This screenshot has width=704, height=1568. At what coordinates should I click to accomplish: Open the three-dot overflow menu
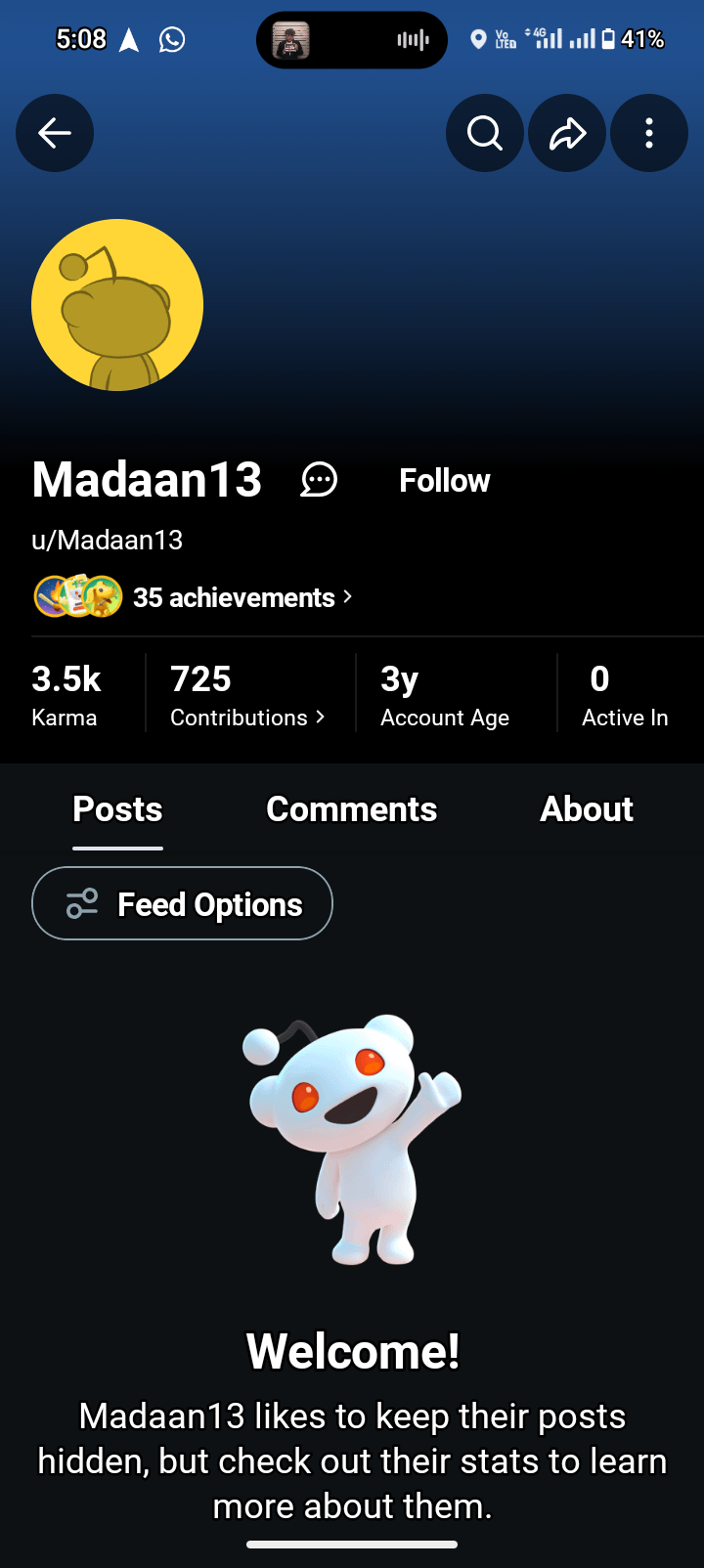tap(649, 133)
